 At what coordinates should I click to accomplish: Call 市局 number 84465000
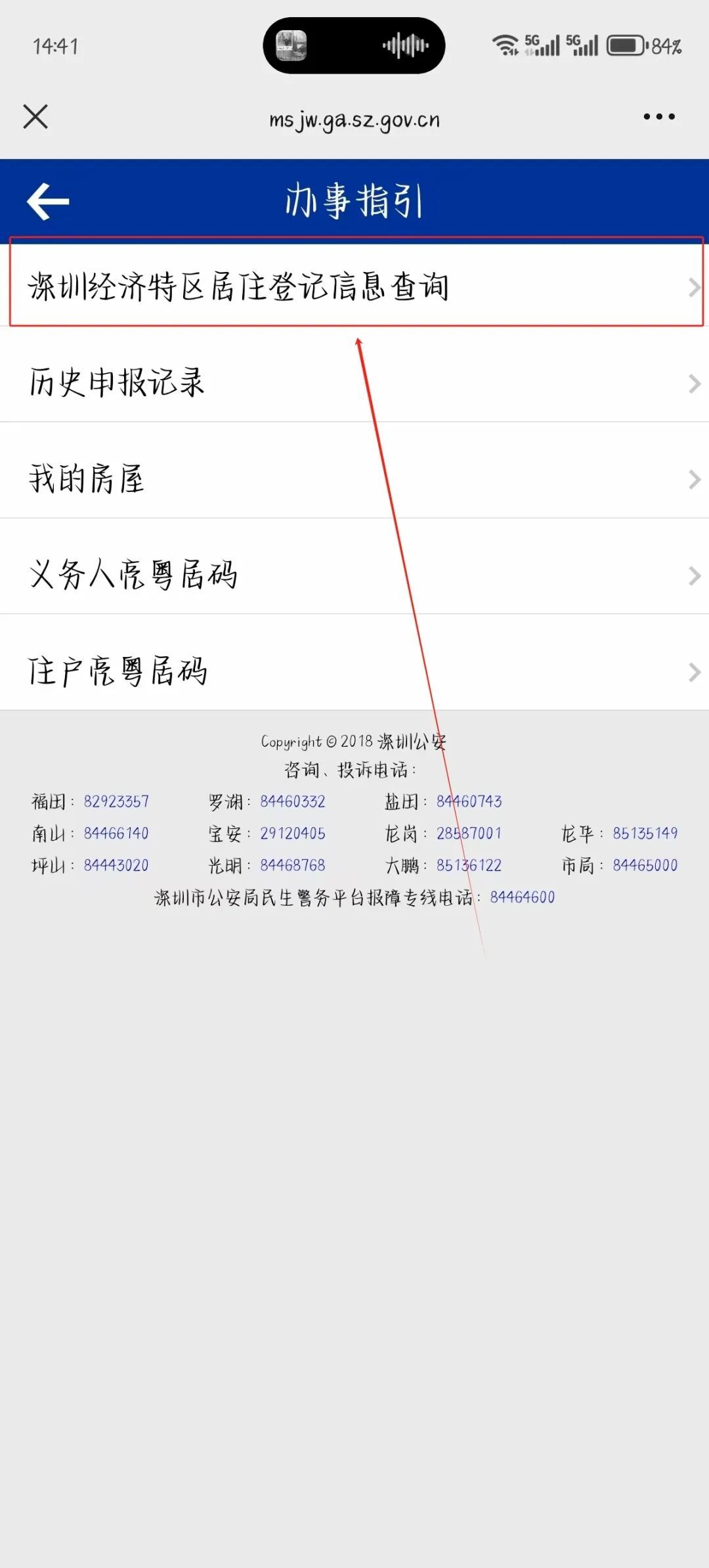(645, 865)
